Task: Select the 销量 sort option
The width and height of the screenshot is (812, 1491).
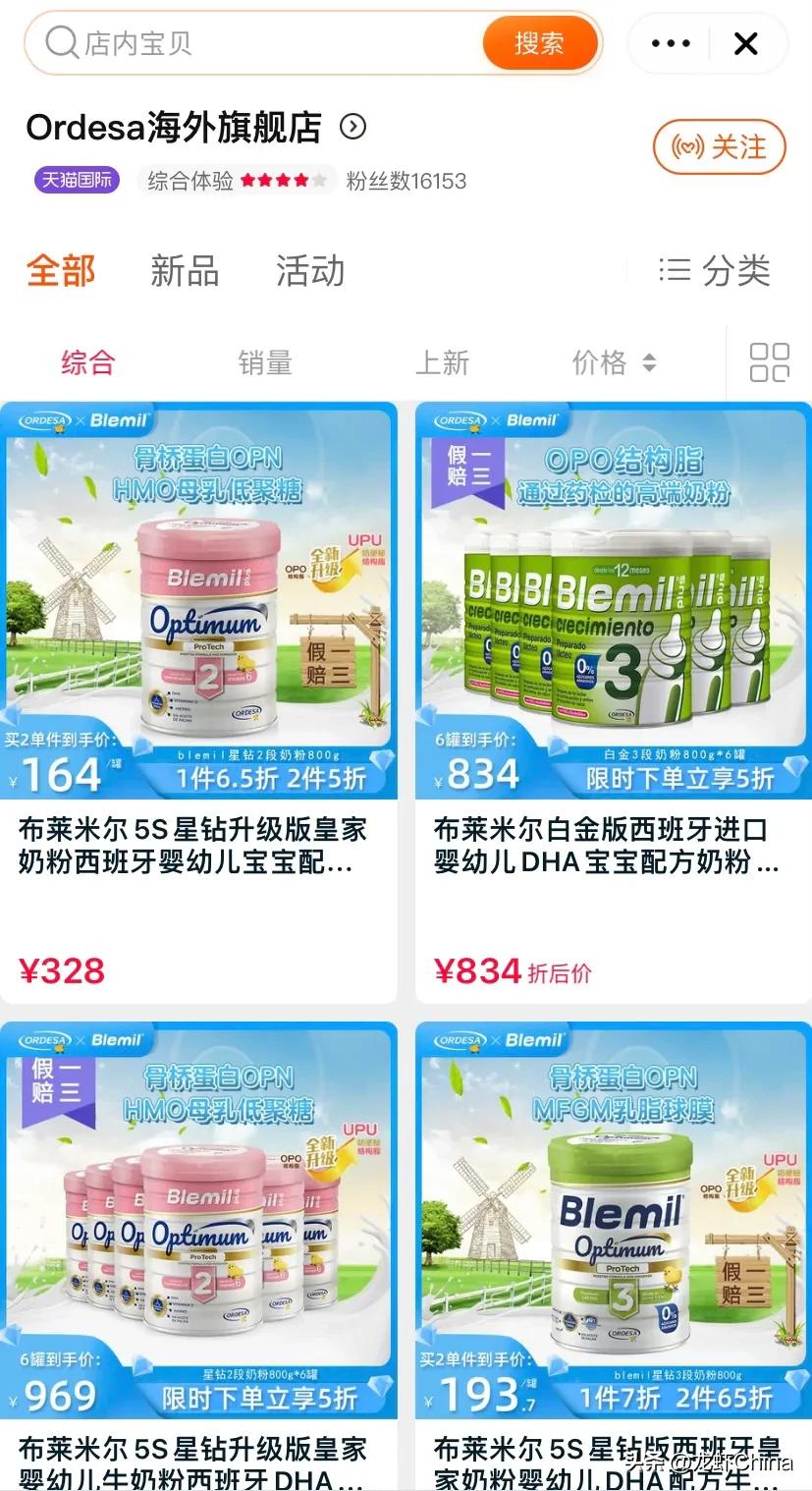Action: [x=265, y=361]
